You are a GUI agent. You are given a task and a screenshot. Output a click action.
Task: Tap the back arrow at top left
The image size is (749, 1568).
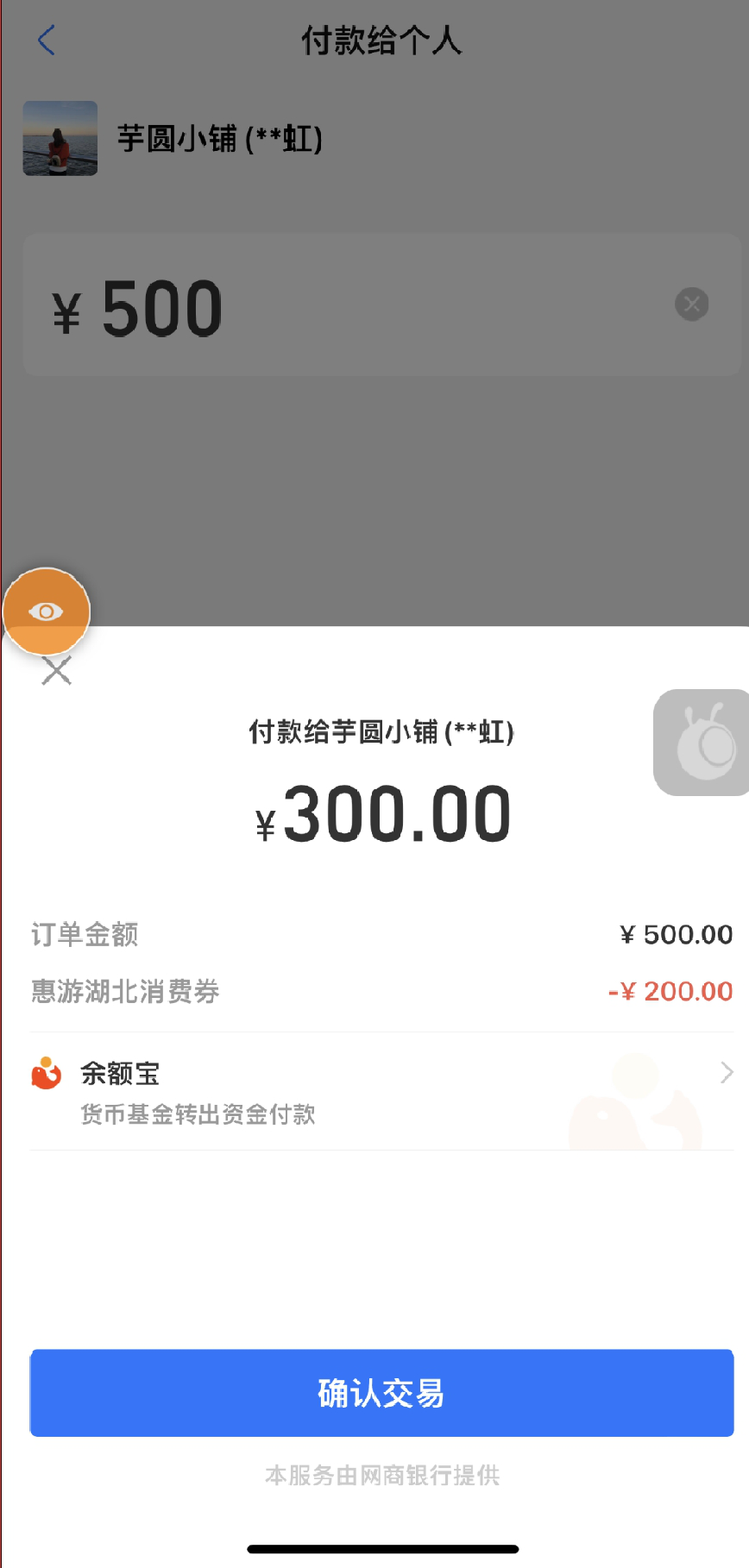(46, 40)
